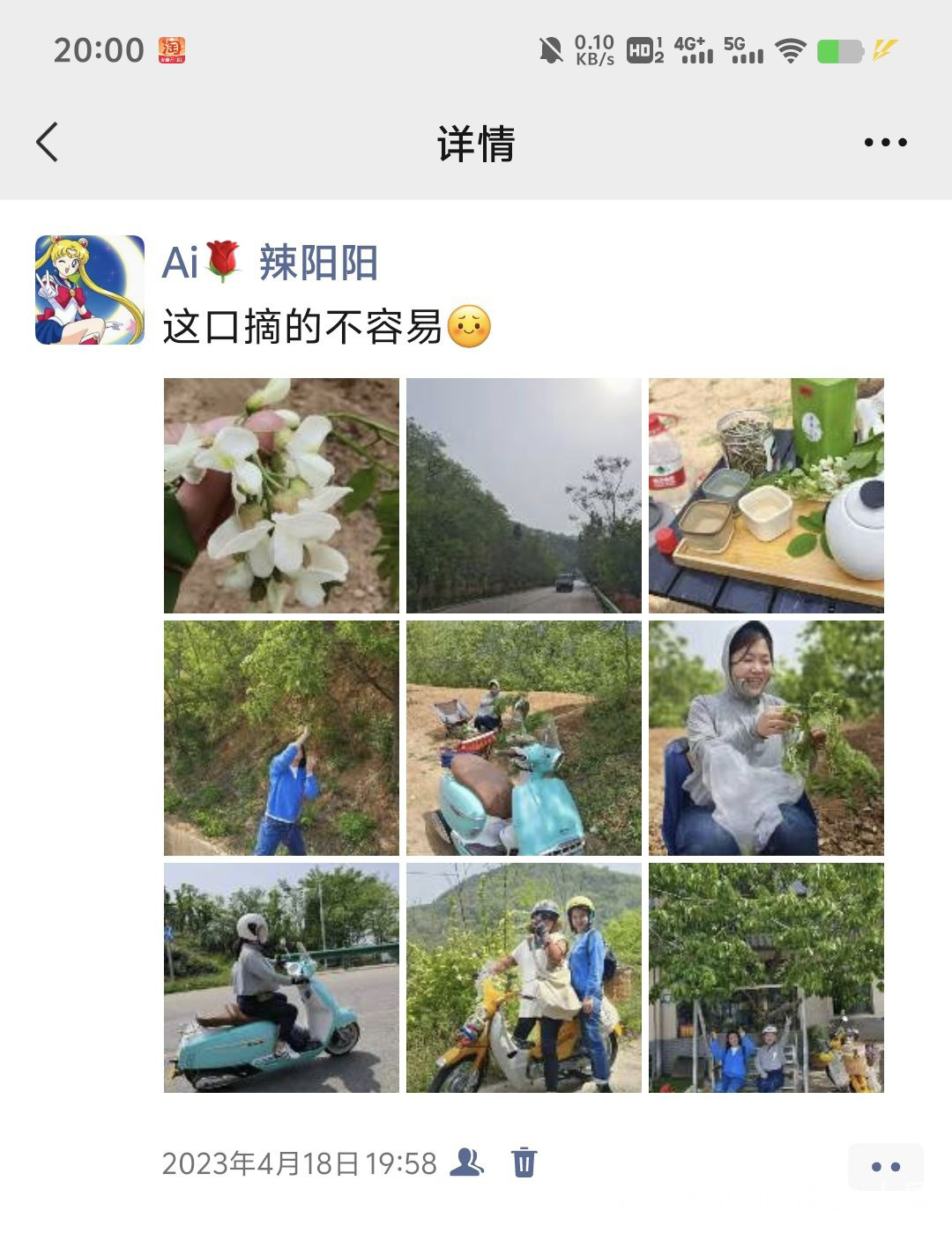Image resolution: width=952 pixels, height=1233 pixels.
Task: Open the photo of people under the big tree
Action: [766, 977]
